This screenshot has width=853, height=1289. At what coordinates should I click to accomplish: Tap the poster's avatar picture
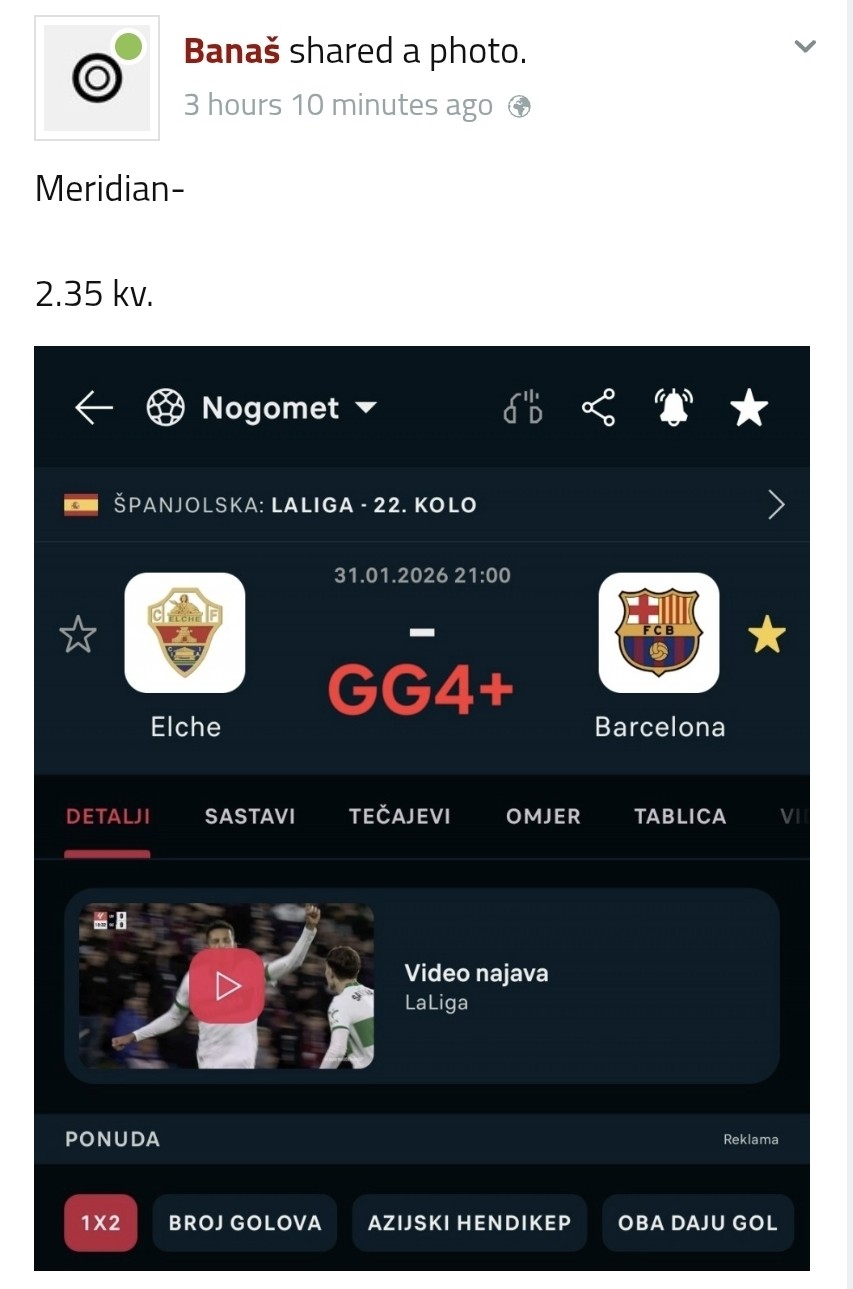97,78
